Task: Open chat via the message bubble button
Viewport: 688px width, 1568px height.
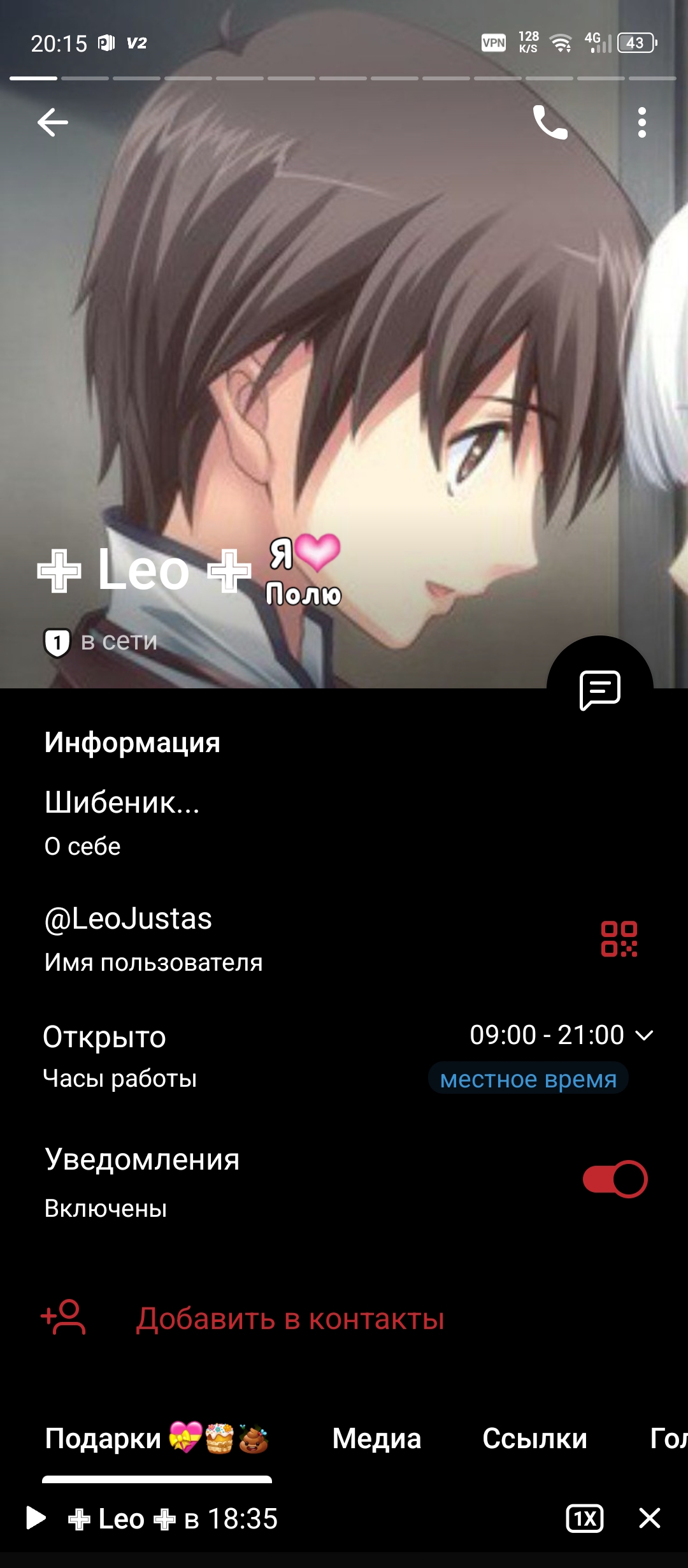Action: (x=600, y=689)
